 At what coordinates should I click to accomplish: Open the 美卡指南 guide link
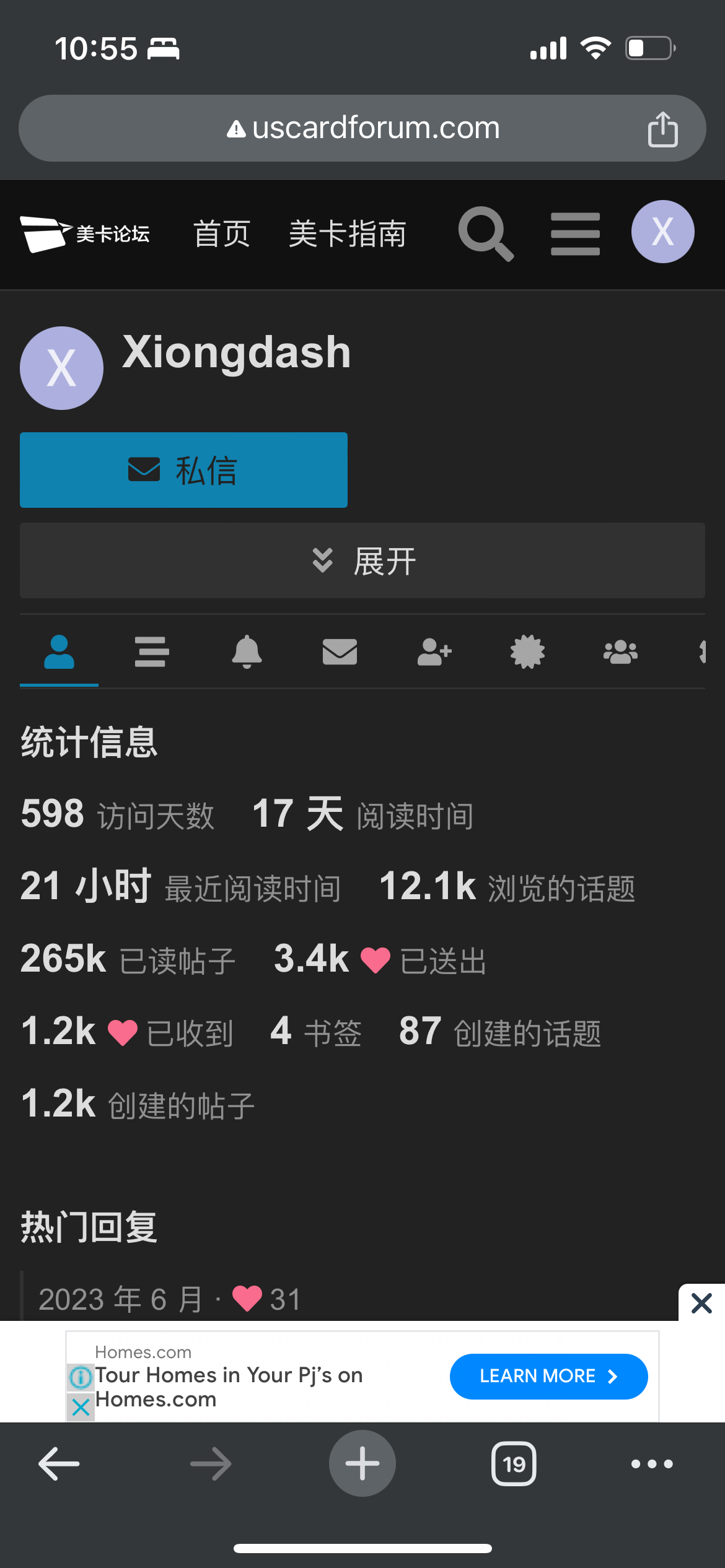click(x=348, y=234)
